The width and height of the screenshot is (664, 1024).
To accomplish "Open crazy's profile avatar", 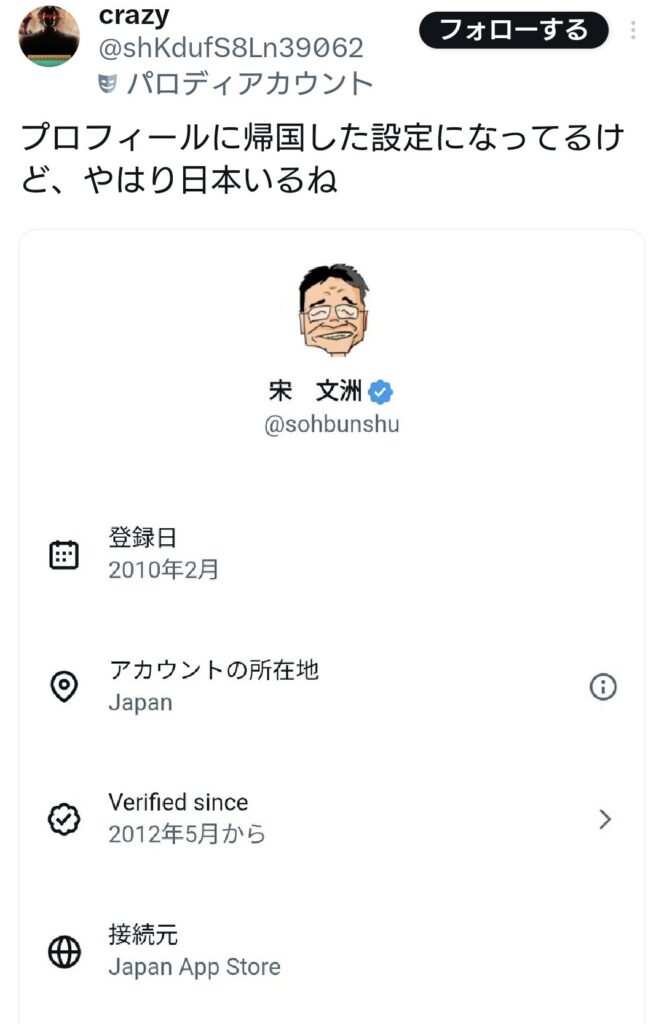I will (x=49, y=36).
